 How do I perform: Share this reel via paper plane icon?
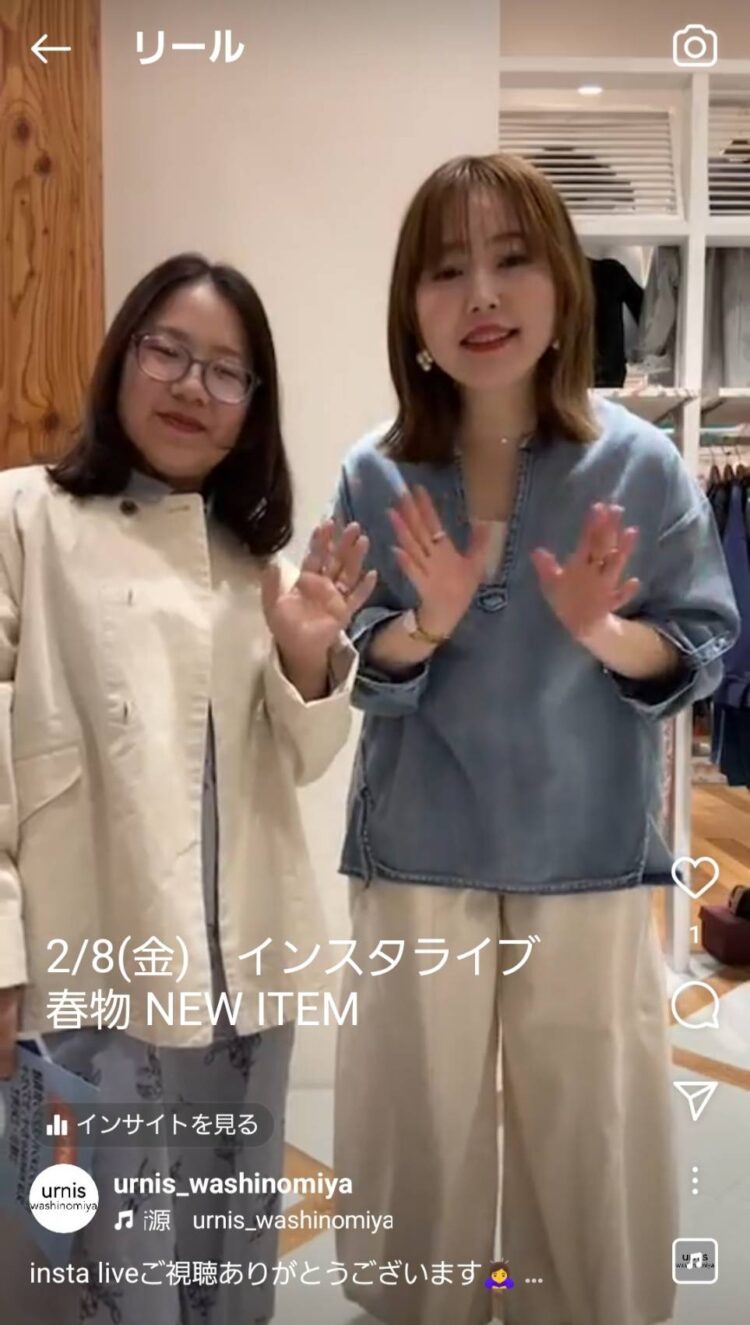(694, 1099)
